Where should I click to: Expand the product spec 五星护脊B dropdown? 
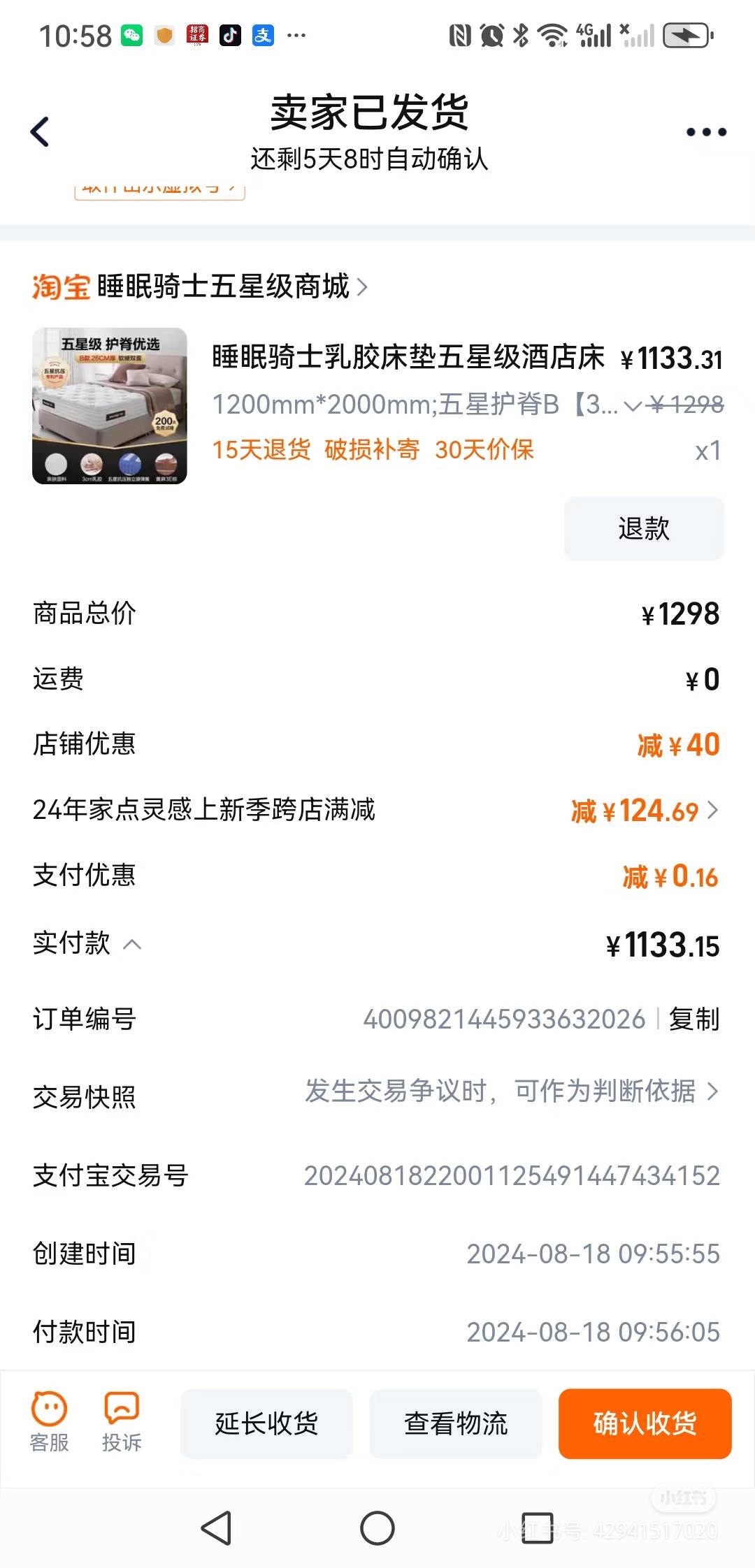[x=632, y=404]
